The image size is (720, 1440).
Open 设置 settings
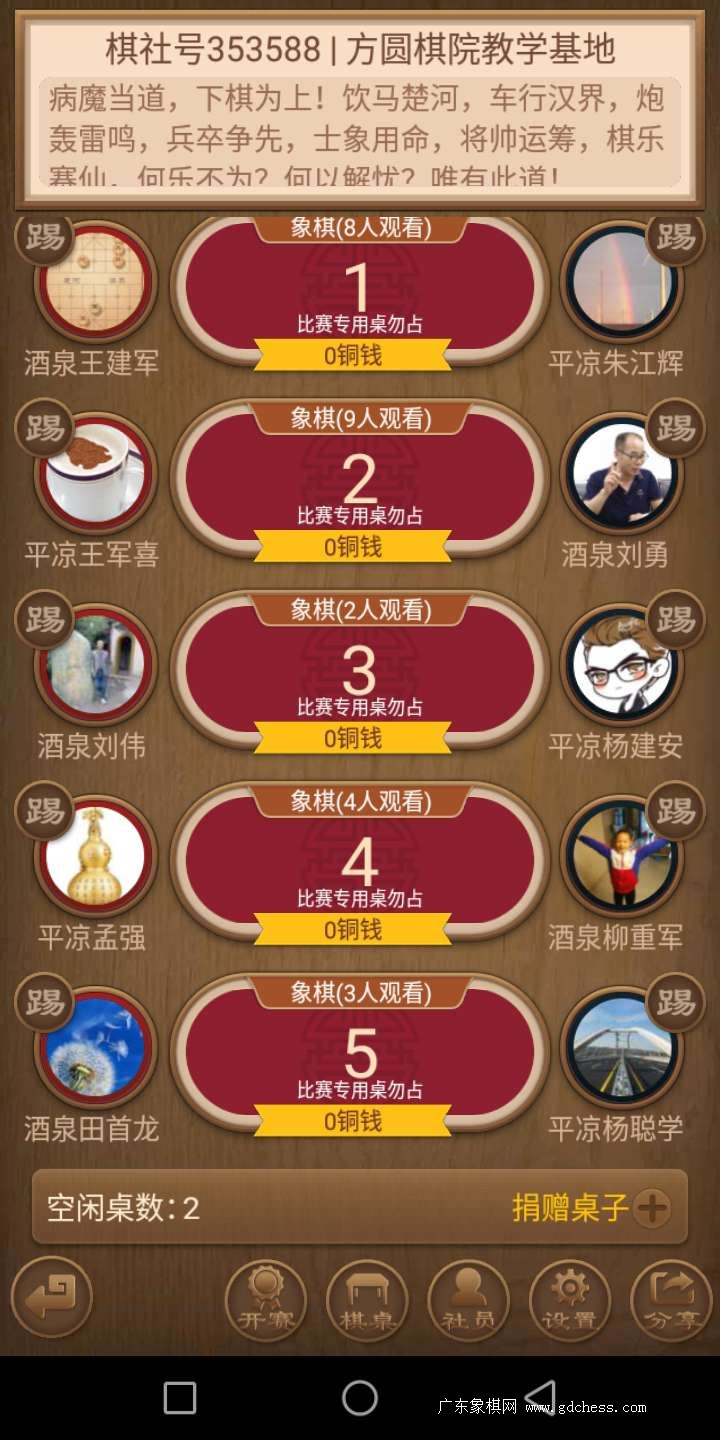tap(570, 1300)
